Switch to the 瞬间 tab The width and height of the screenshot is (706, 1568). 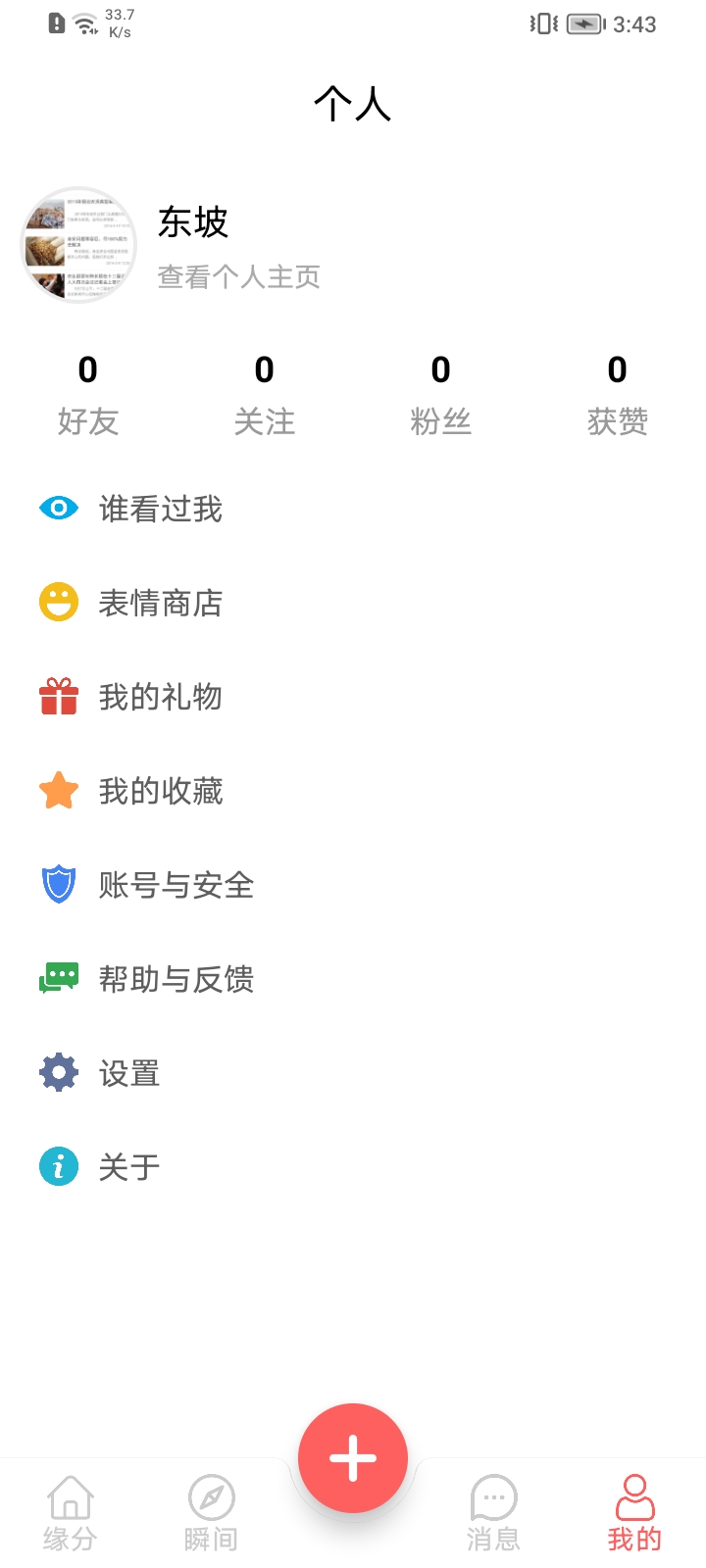(212, 1514)
